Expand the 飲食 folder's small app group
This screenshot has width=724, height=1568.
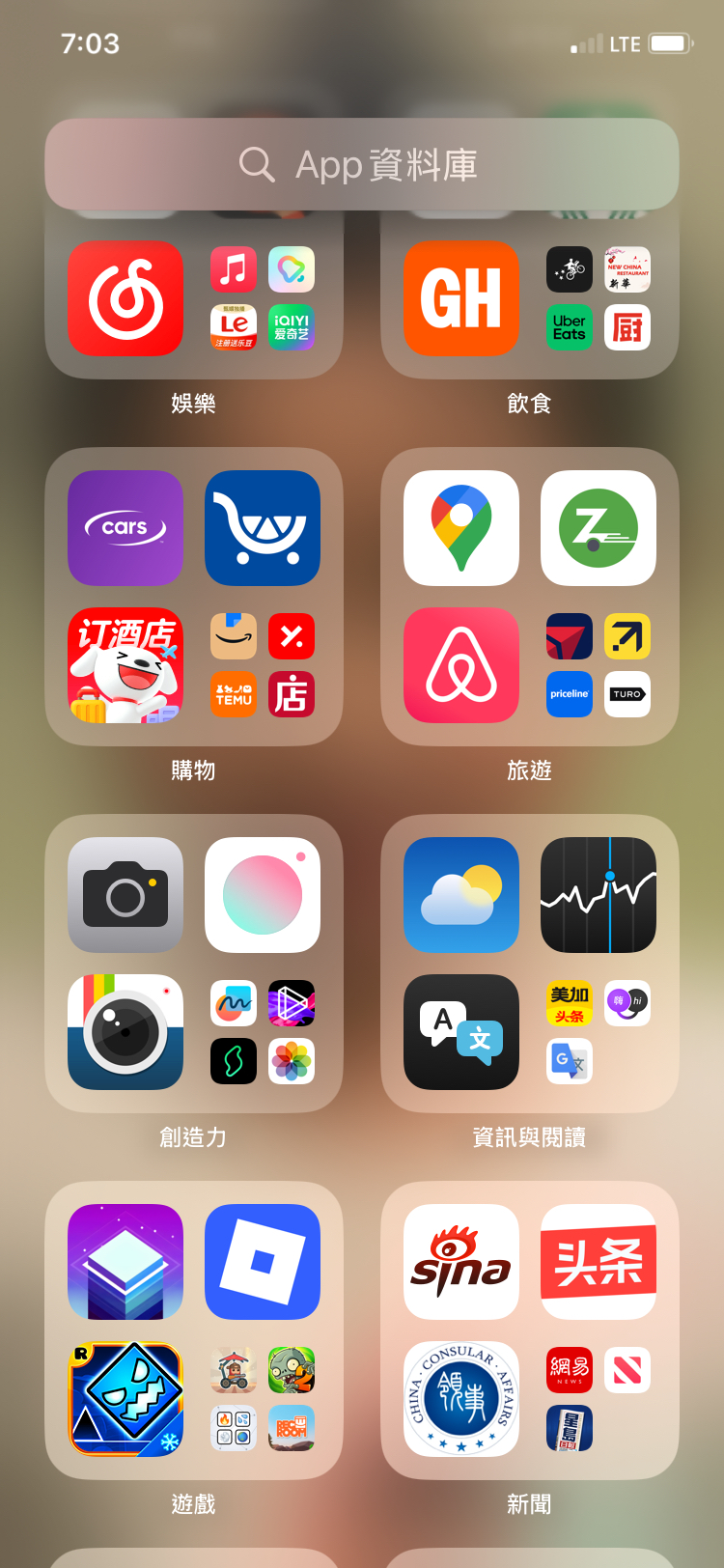point(599,298)
